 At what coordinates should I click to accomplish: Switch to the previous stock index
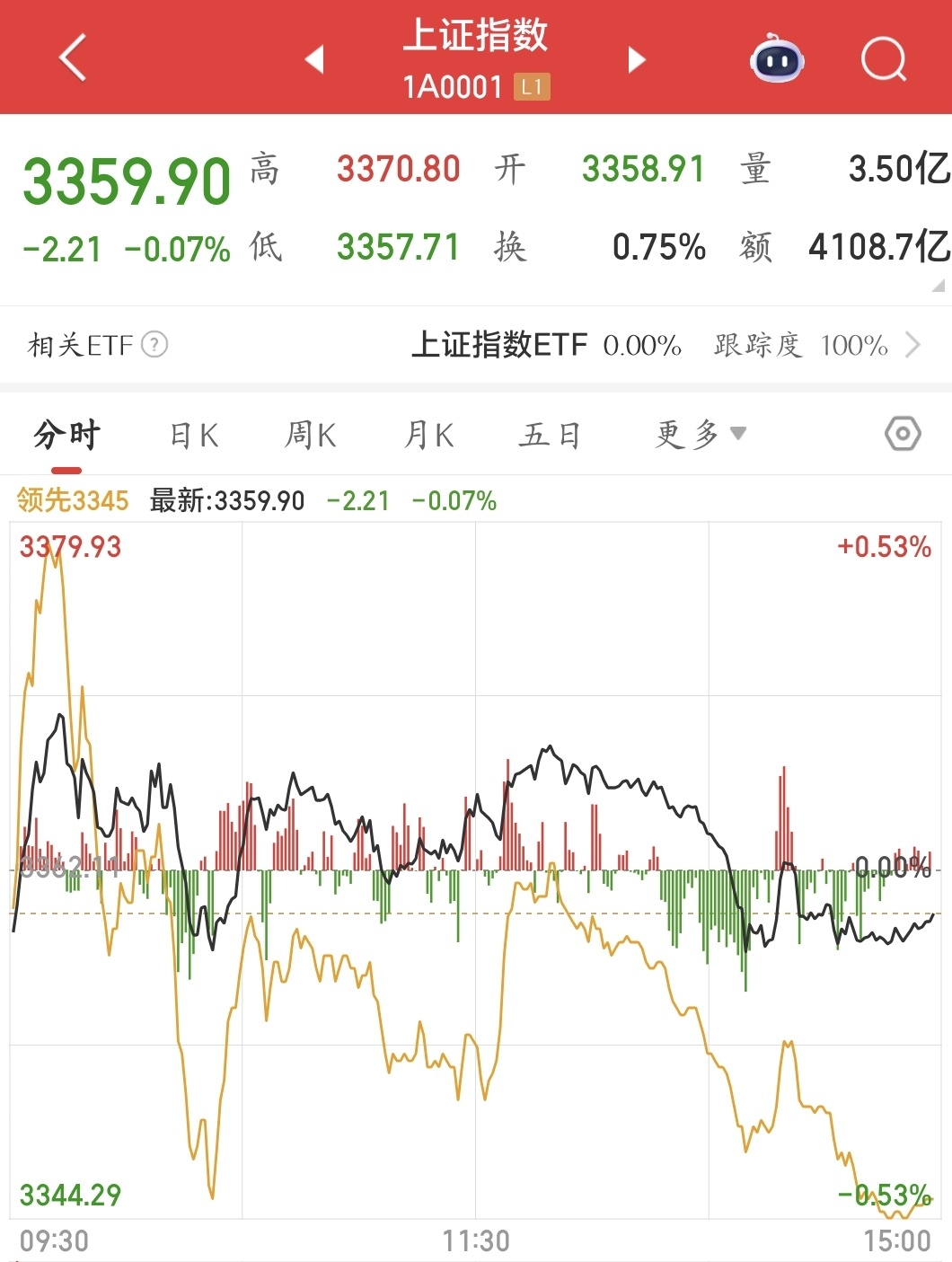coord(314,59)
